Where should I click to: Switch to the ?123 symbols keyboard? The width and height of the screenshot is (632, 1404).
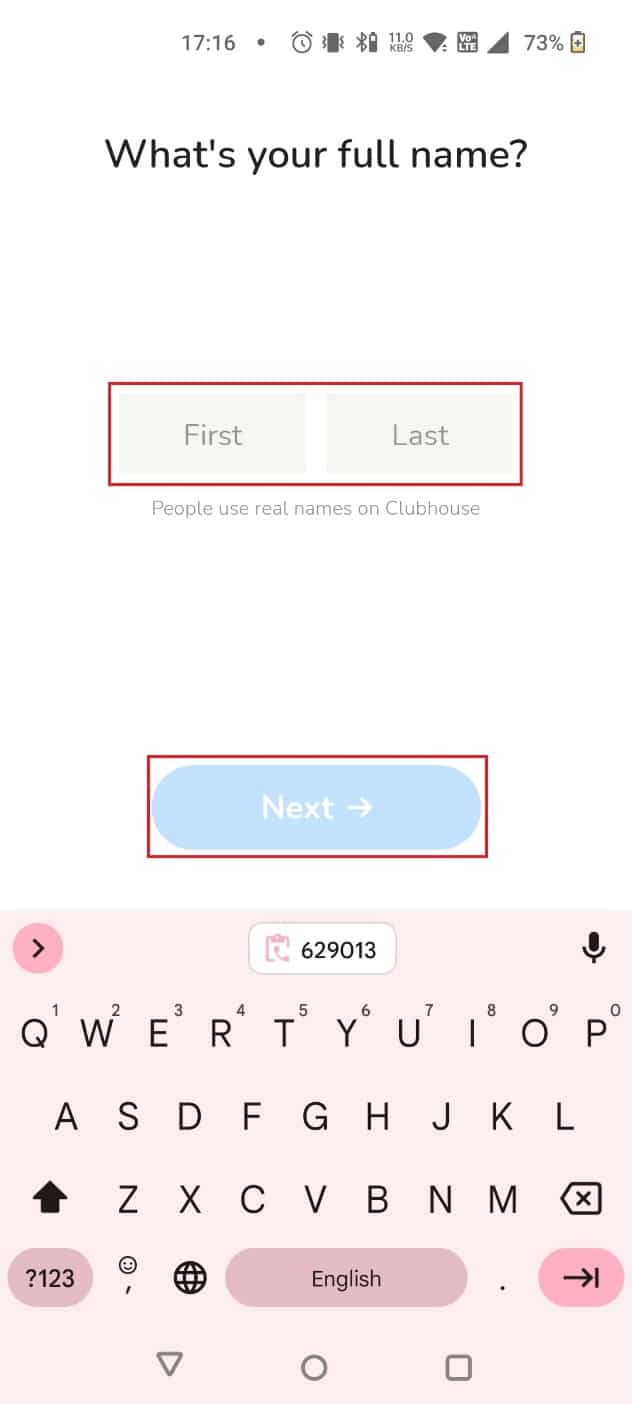coord(50,1278)
